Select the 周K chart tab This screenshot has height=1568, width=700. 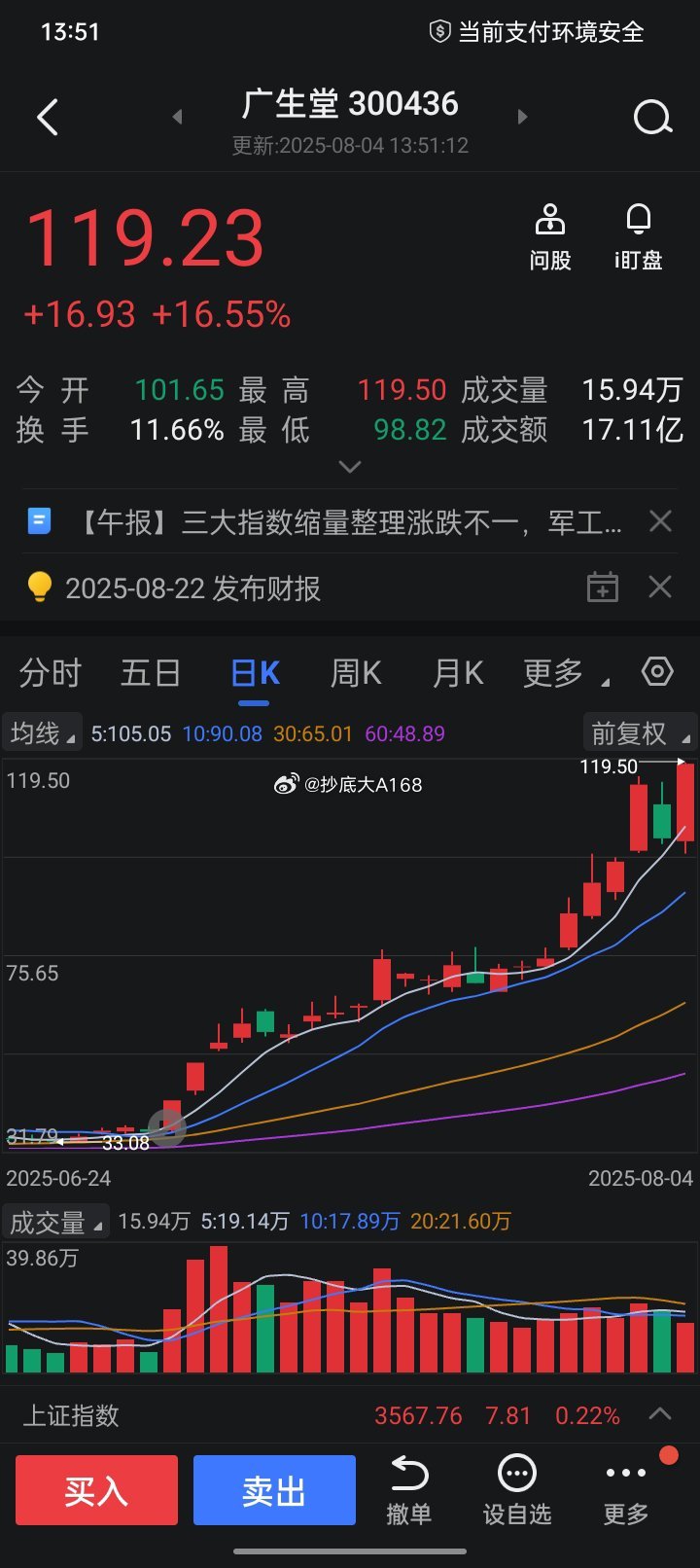(x=356, y=673)
